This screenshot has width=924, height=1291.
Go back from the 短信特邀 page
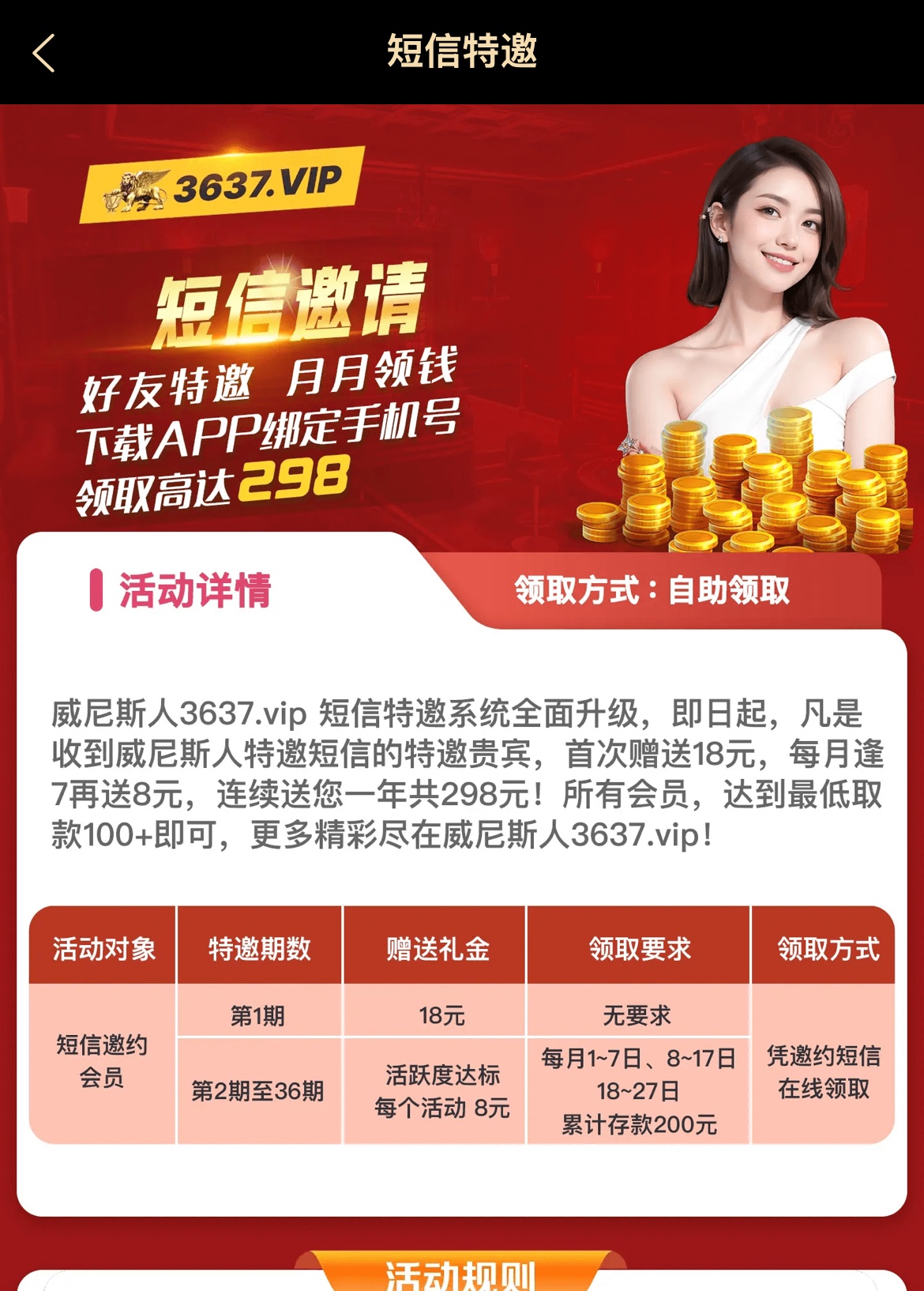pos(44,53)
